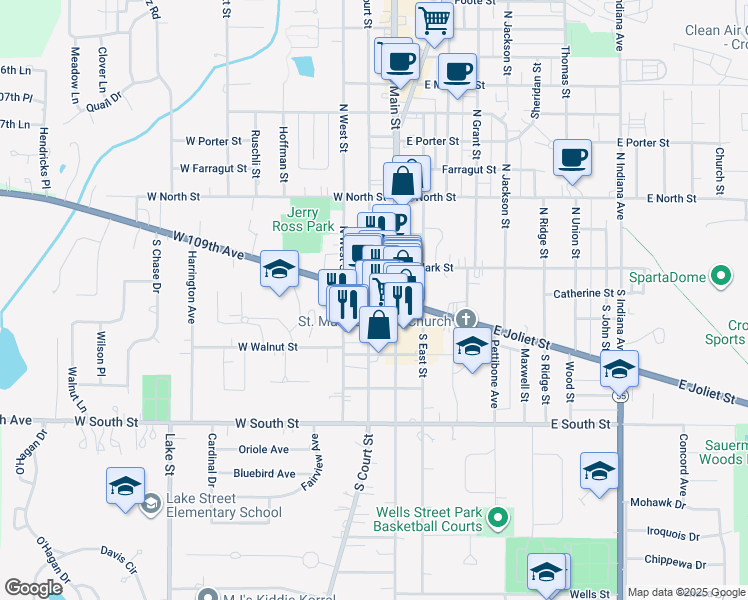Image resolution: width=748 pixels, height=600 pixels.
Task: Open the coffee marker near E Porter St
Action: [573, 158]
